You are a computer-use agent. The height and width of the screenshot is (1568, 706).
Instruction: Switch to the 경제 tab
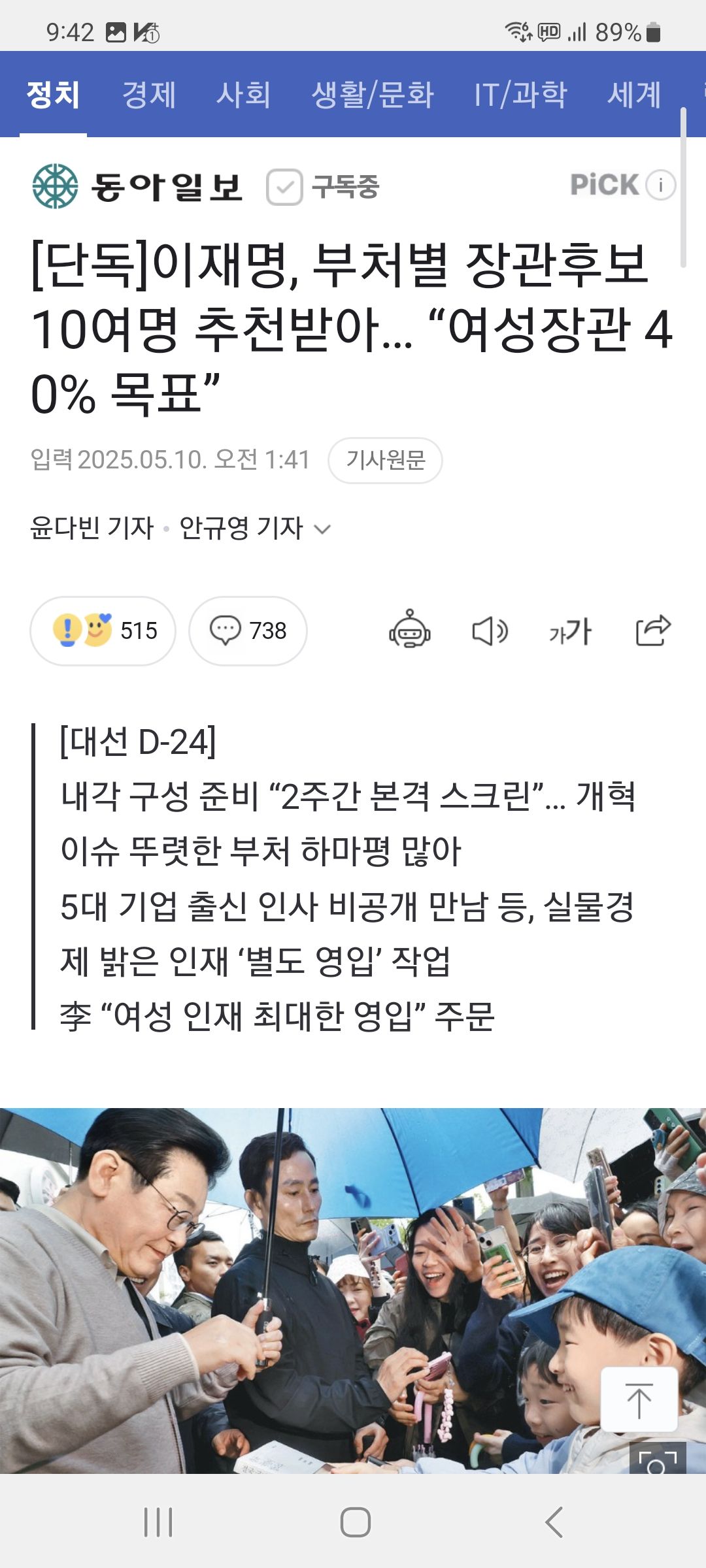point(149,95)
